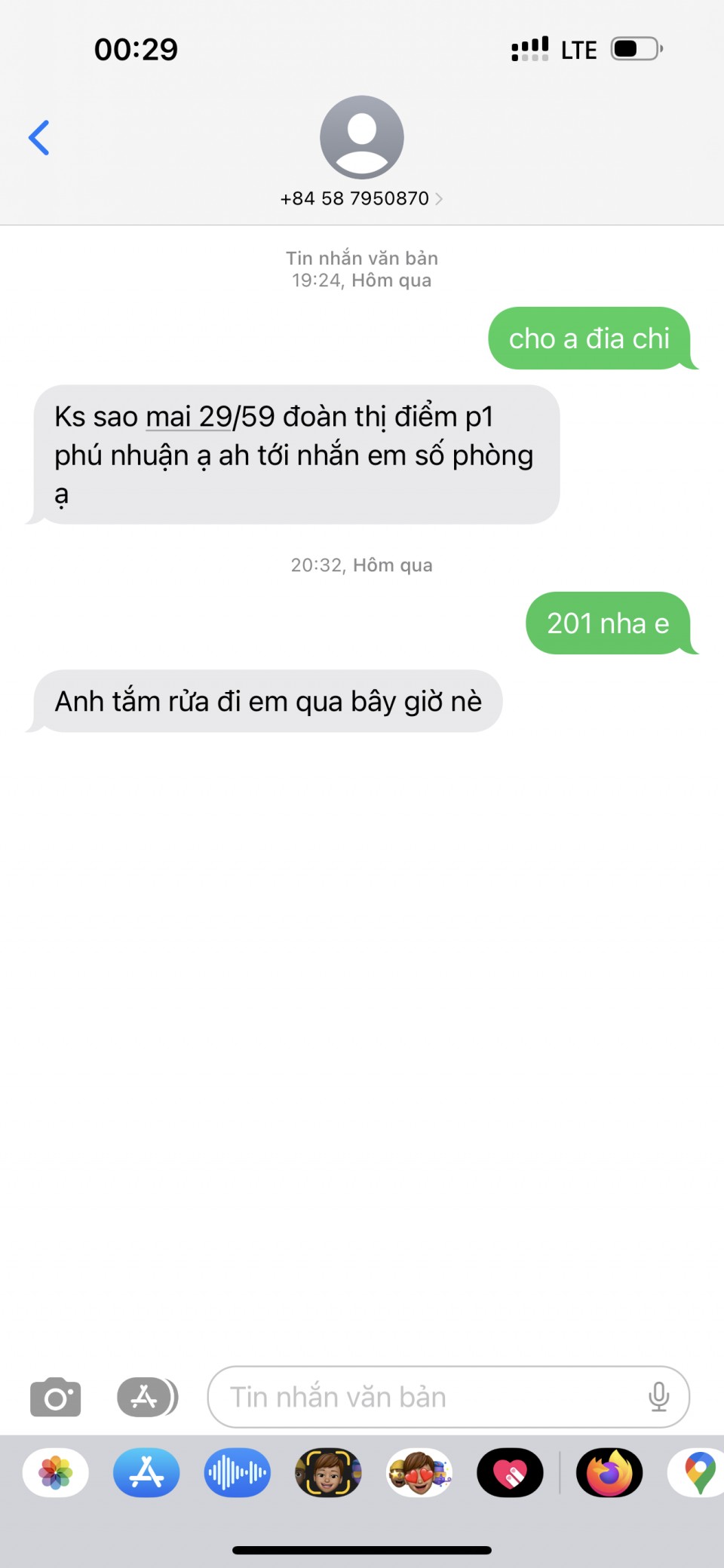The height and width of the screenshot is (1568, 724).
Task: Go back to the messages list
Action: (x=39, y=138)
